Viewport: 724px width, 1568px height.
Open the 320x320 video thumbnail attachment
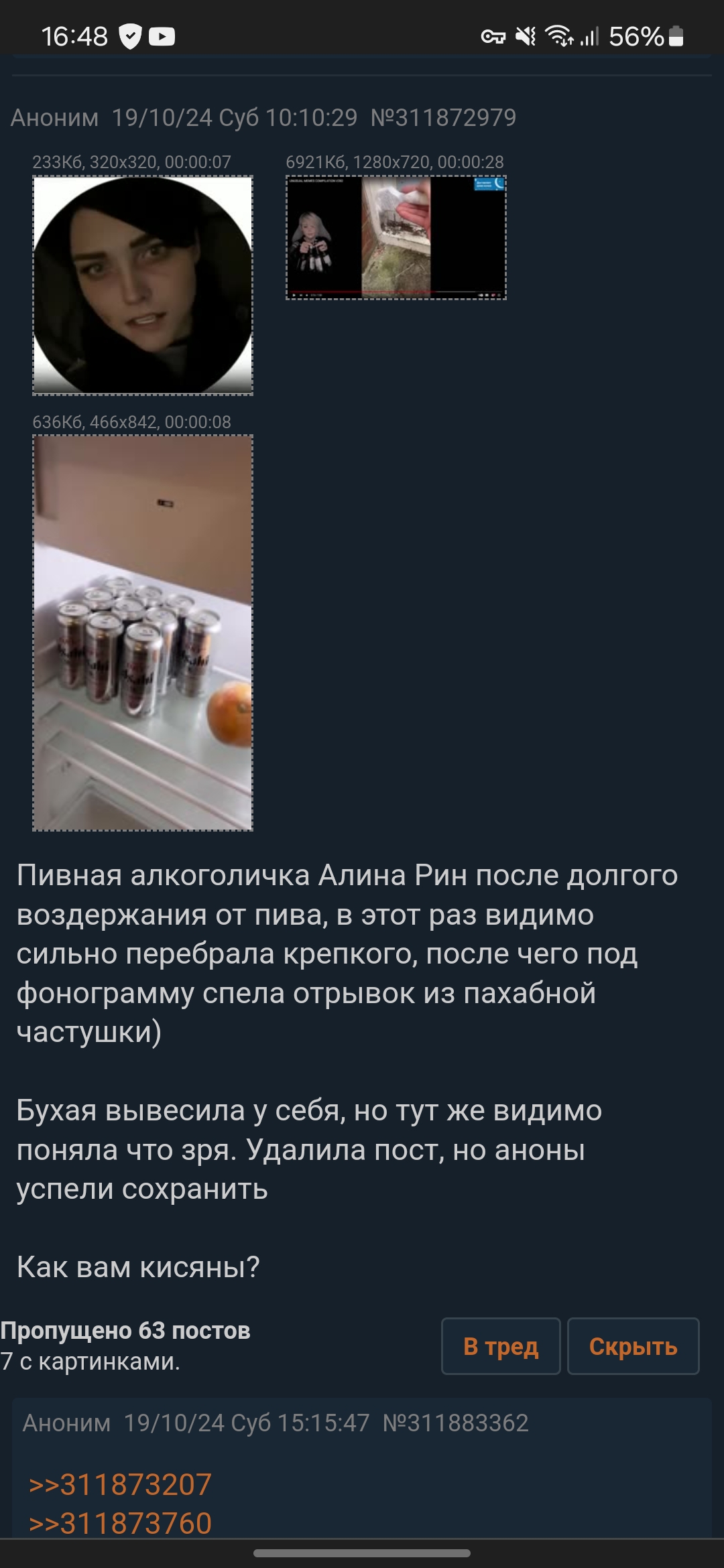coord(143,285)
